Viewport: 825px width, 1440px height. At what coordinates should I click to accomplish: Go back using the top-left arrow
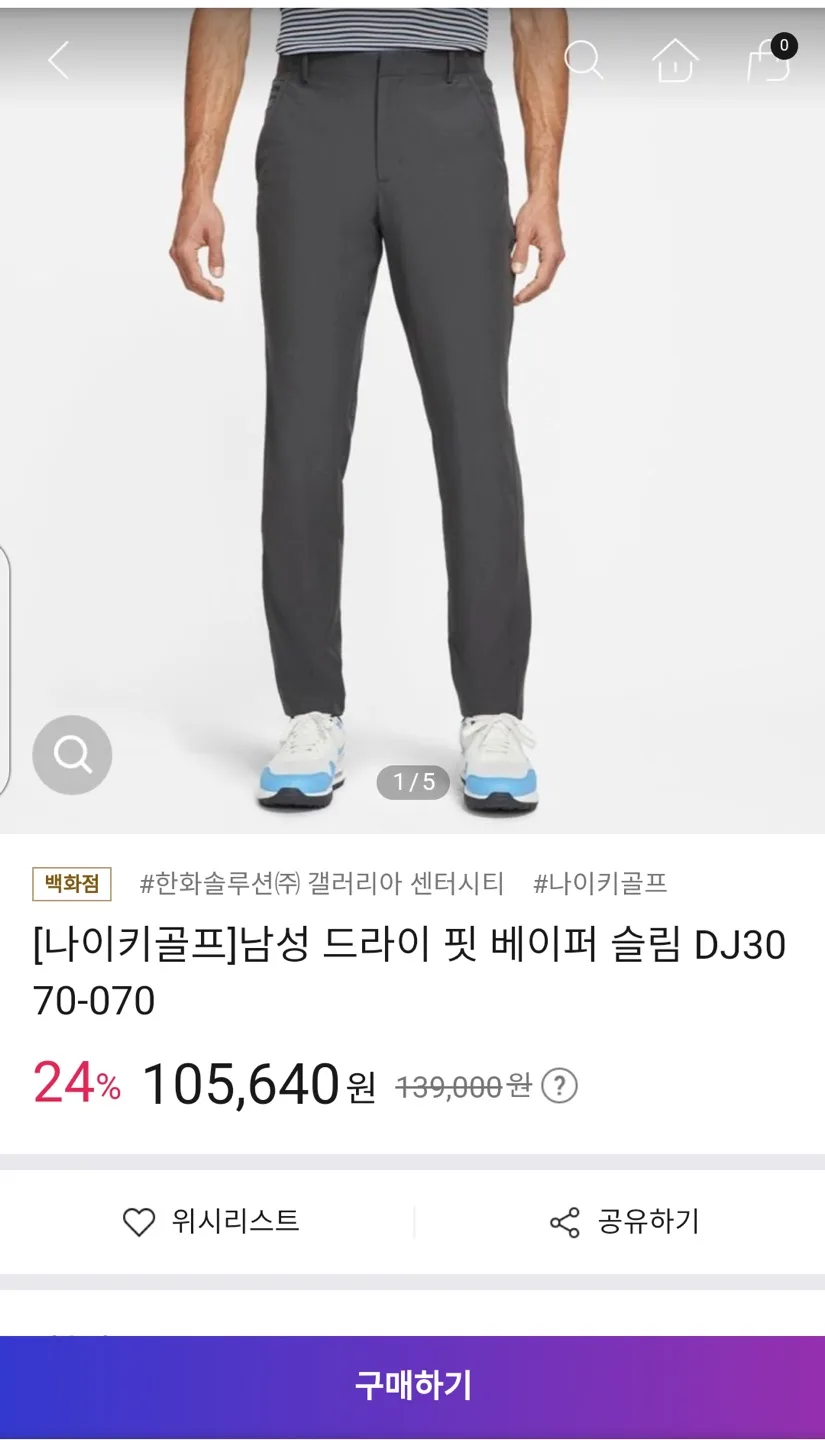(x=59, y=60)
